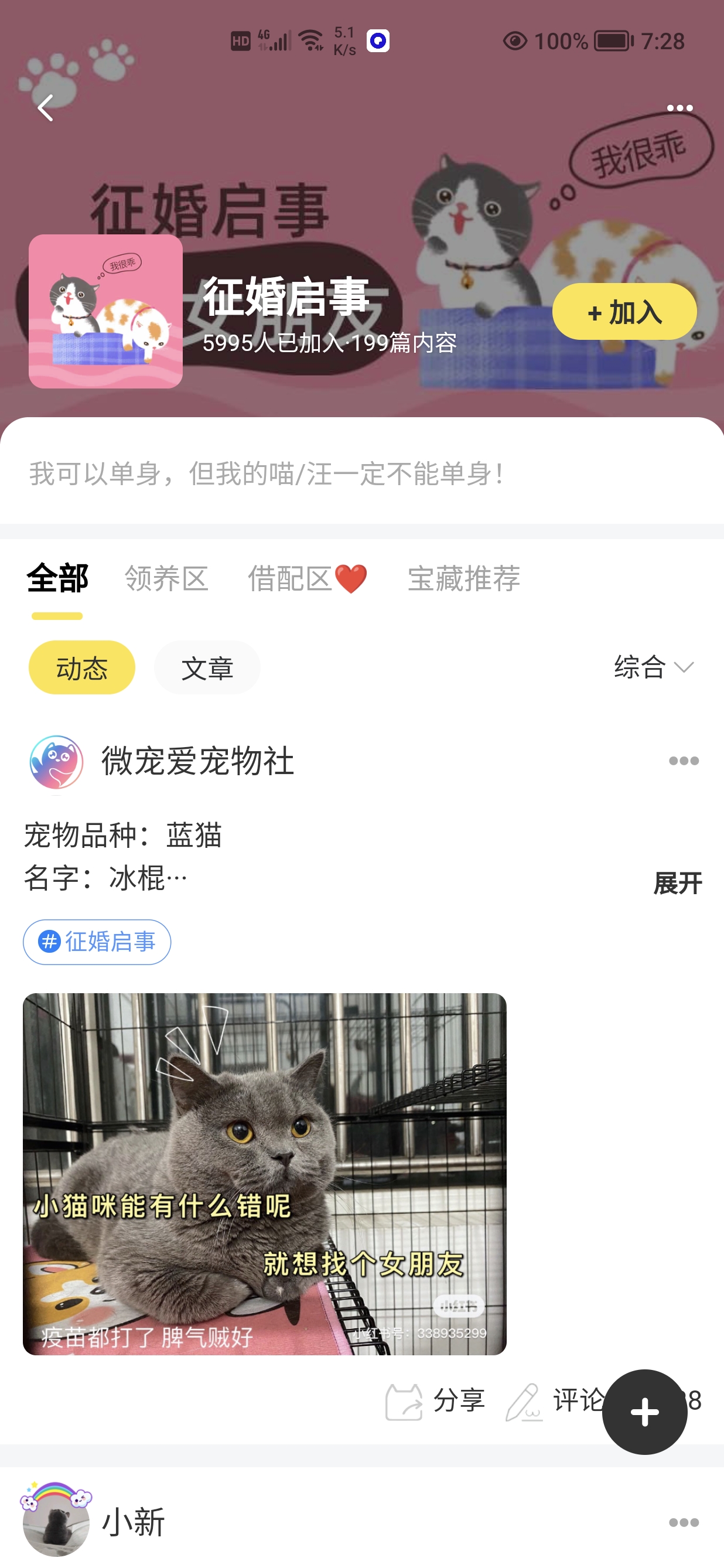Go back using the top-left arrow
The width and height of the screenshot is (724, 1568).
click(46, 108)
